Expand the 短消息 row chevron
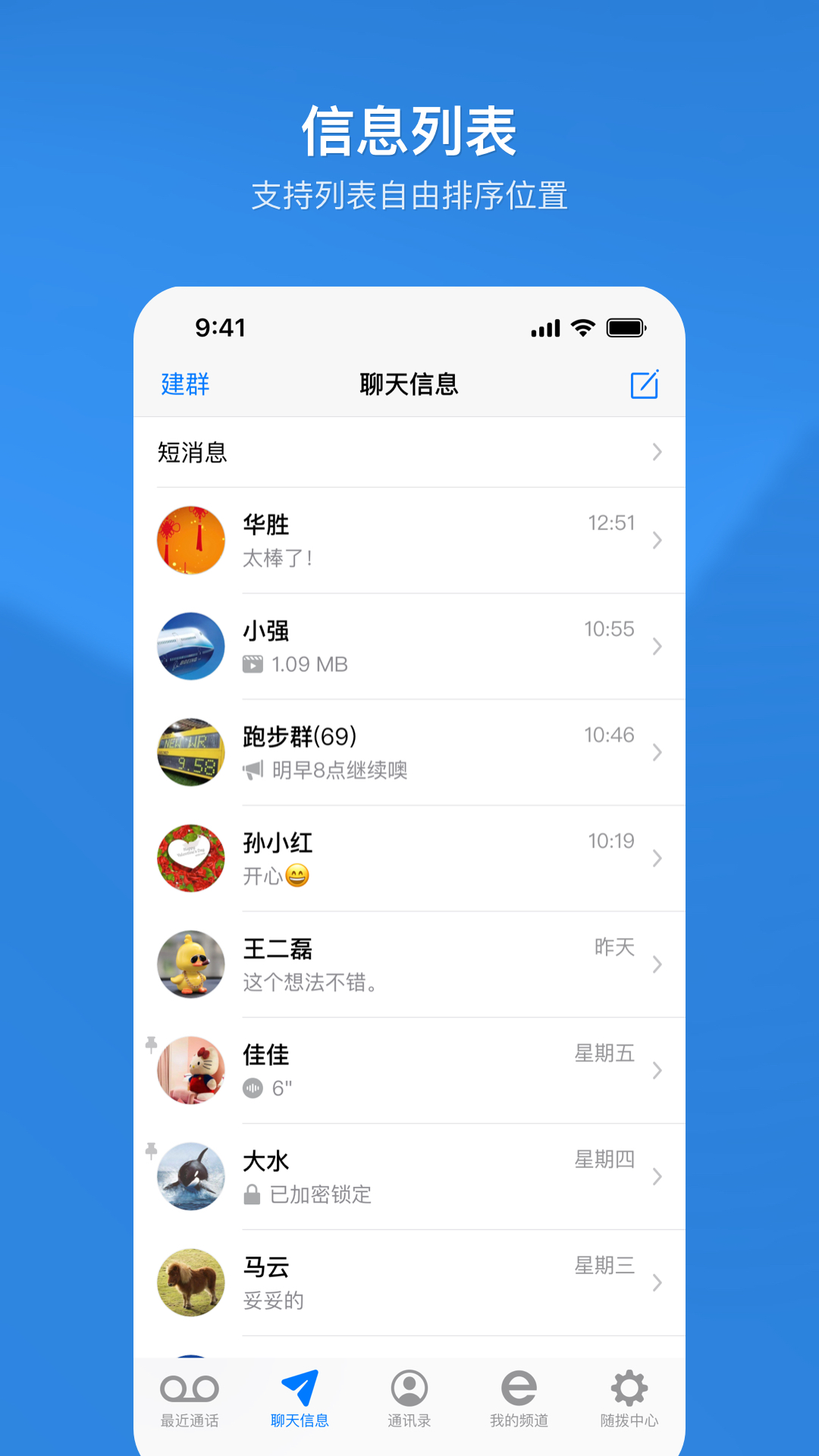 [658, 451]
